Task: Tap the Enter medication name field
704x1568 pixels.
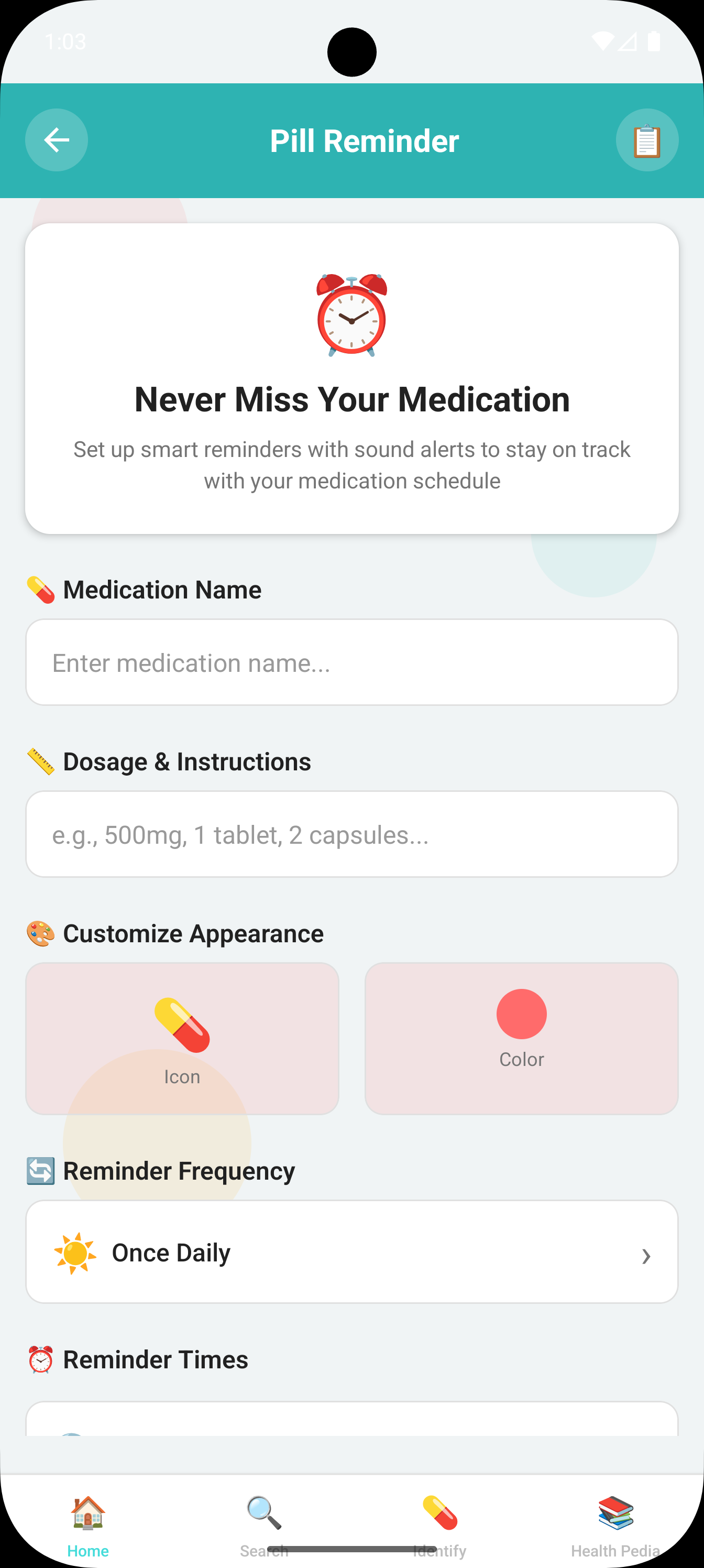Action: pos(351,662)
